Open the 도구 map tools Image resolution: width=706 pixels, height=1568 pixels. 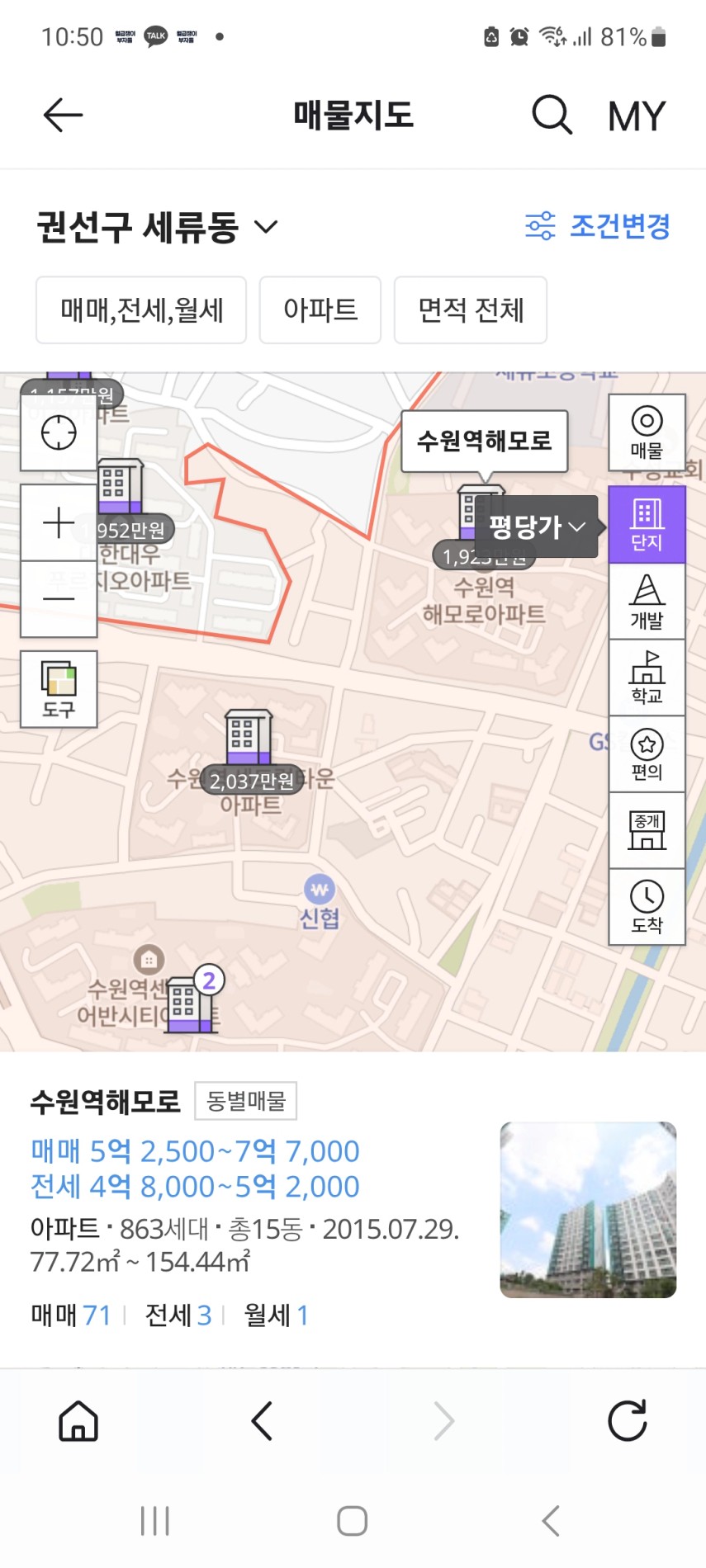pyautogui.click(x=59, y=689)
